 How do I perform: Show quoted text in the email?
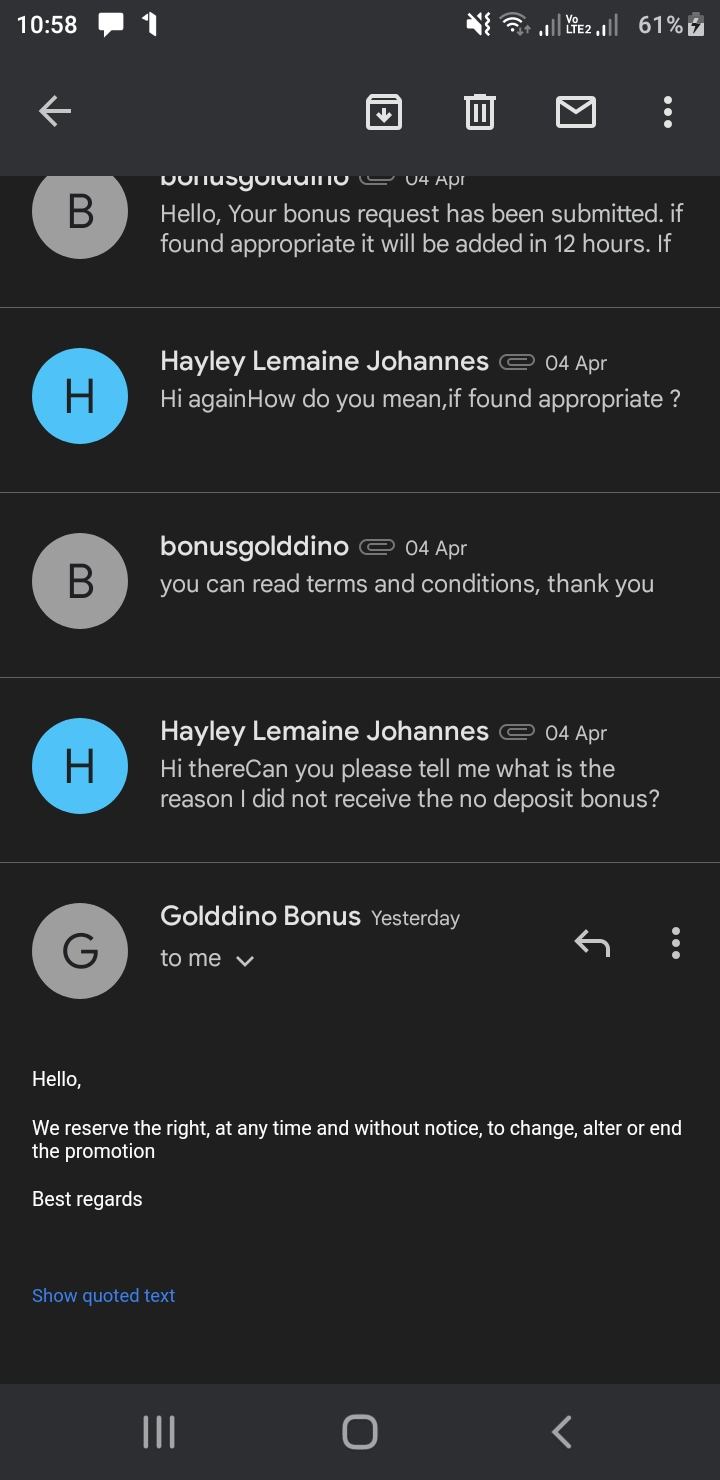pyautogui.click(x=103, y=1295)
